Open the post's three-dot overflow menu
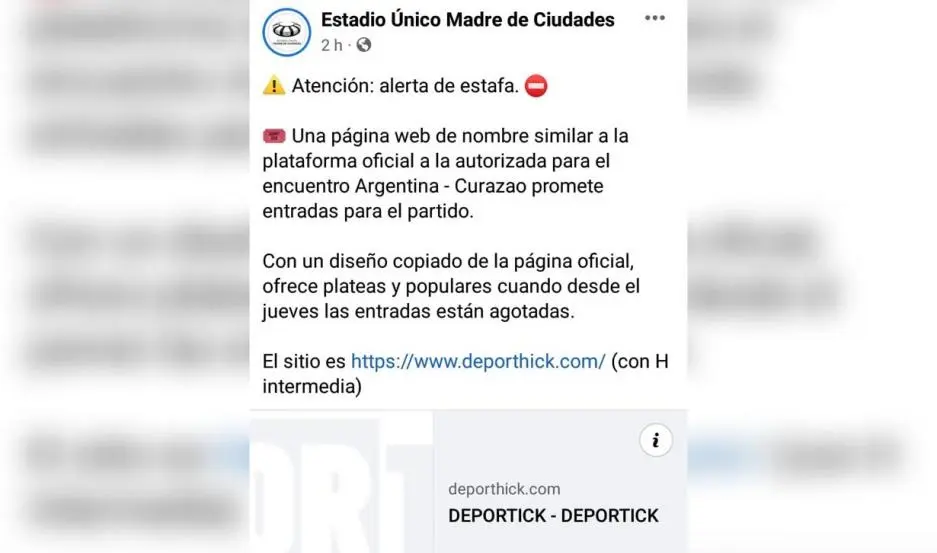Viewport: 937px width, 553px height. 655,19
